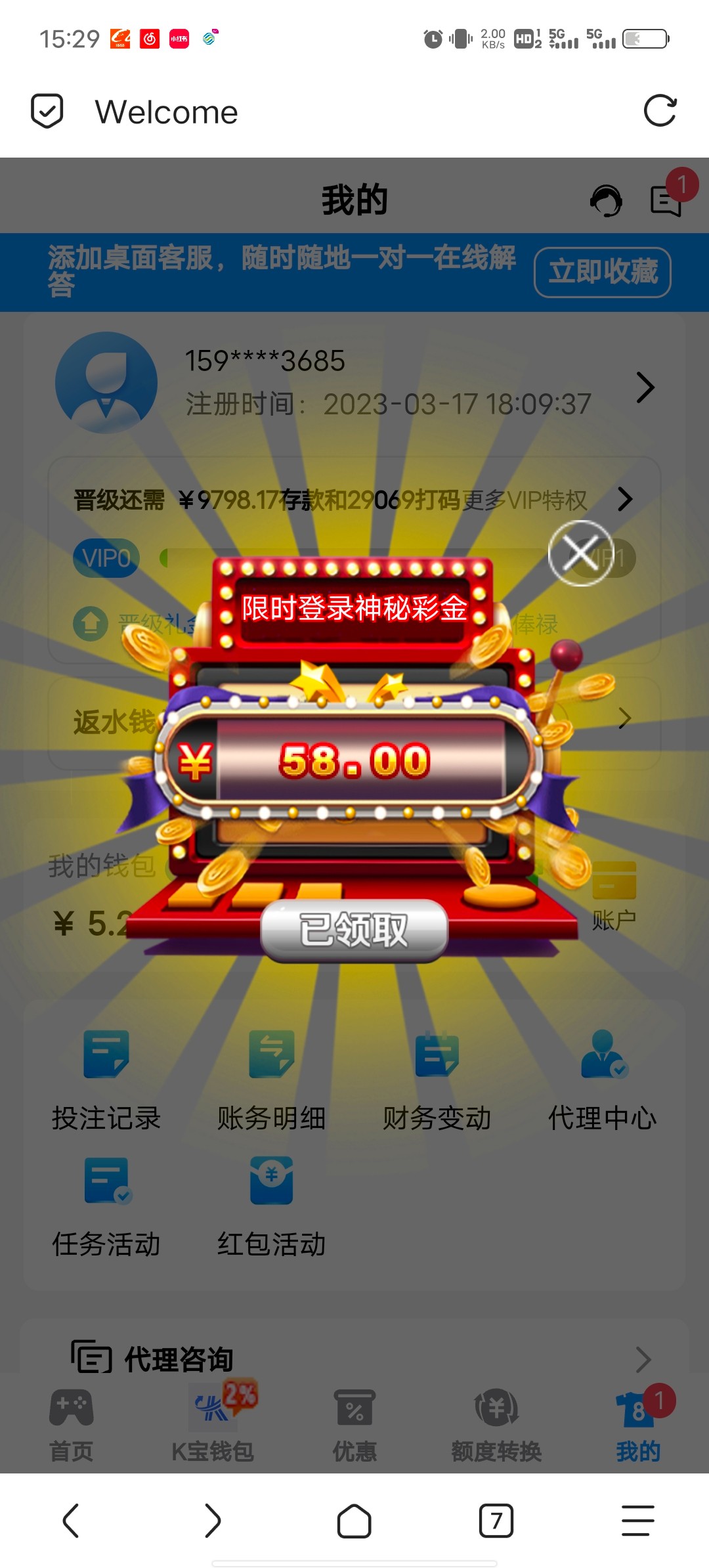Open the 代理咨询 row
Screen dimensions: 709x1568
click(354, 1358)
